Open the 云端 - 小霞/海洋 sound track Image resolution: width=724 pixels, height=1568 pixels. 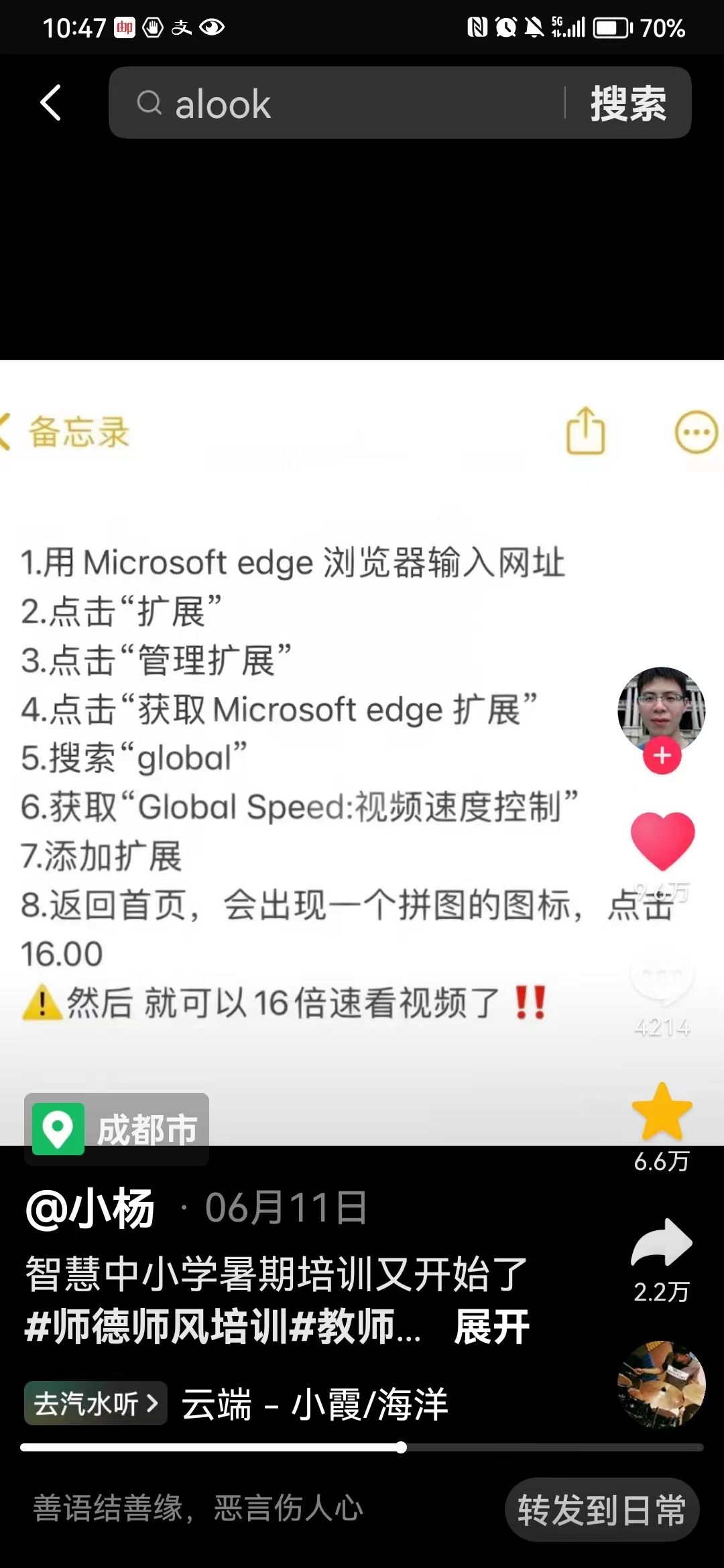click(315, 1404)
